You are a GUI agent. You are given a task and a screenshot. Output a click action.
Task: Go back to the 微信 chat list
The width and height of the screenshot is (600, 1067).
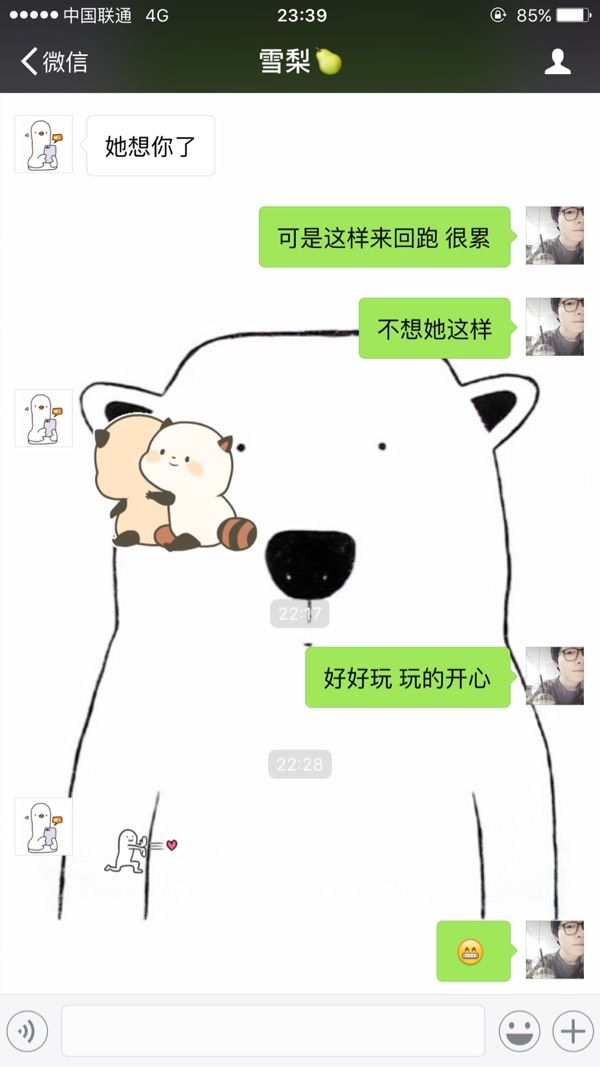(54, 61)
